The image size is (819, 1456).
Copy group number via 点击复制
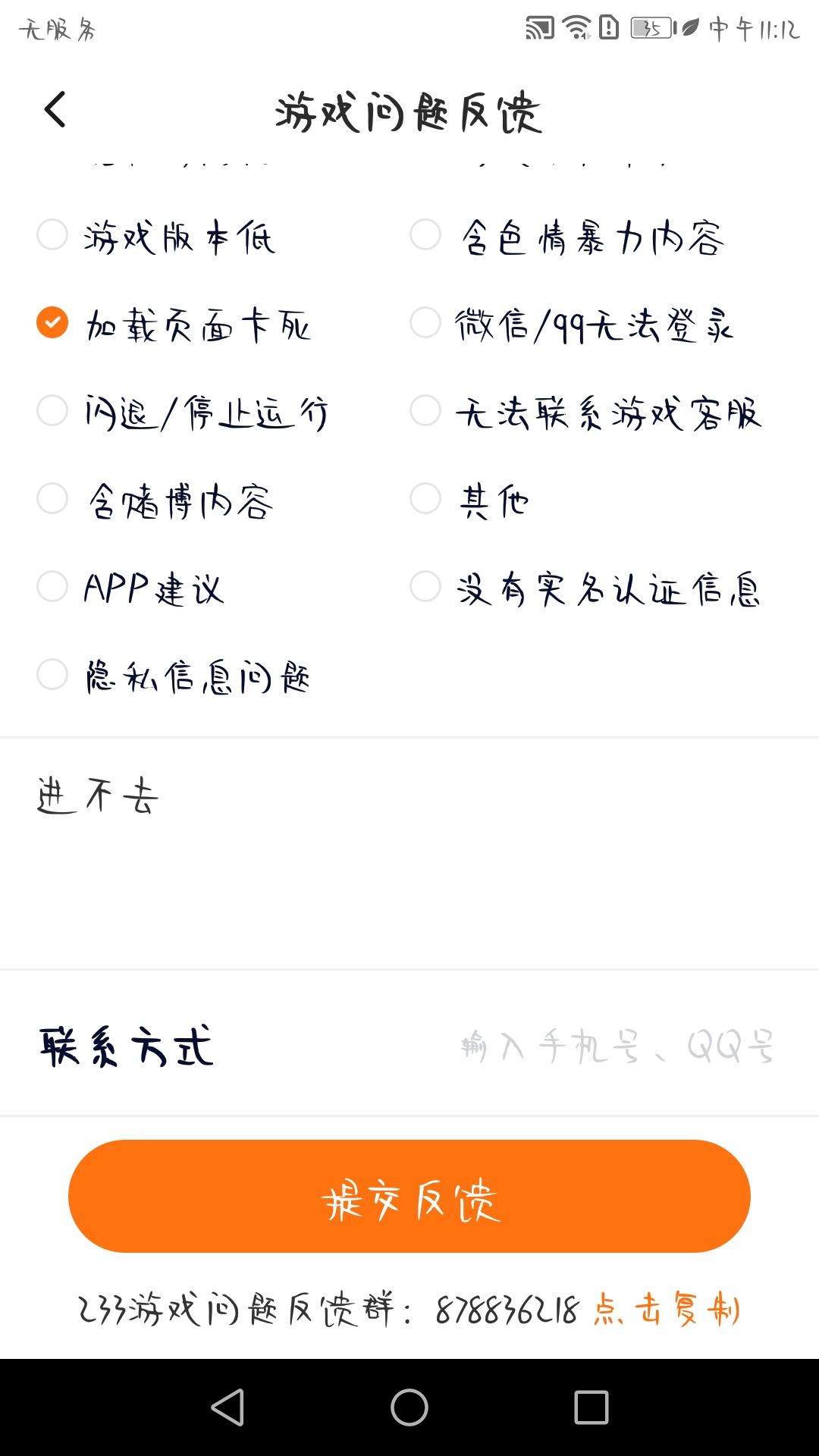point(666,1310)
